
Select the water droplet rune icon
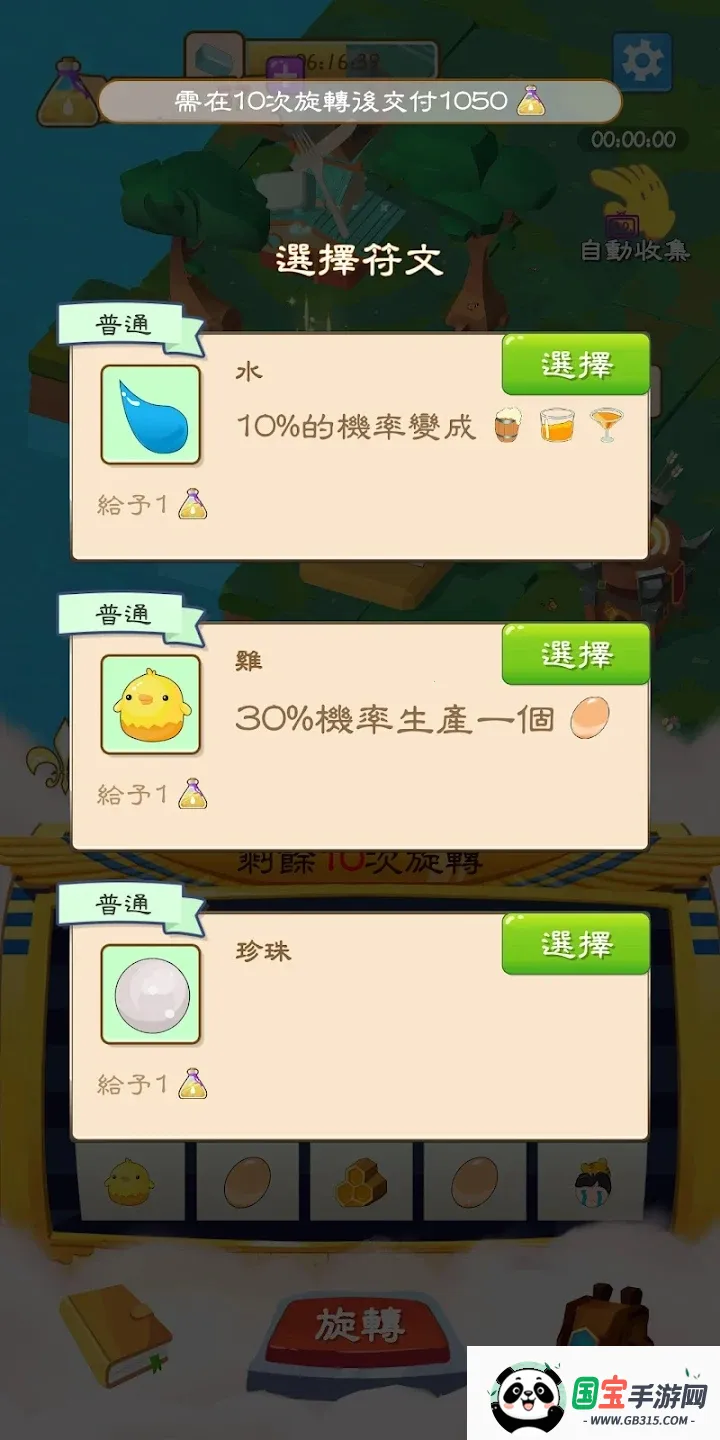(x=150, y=413)
